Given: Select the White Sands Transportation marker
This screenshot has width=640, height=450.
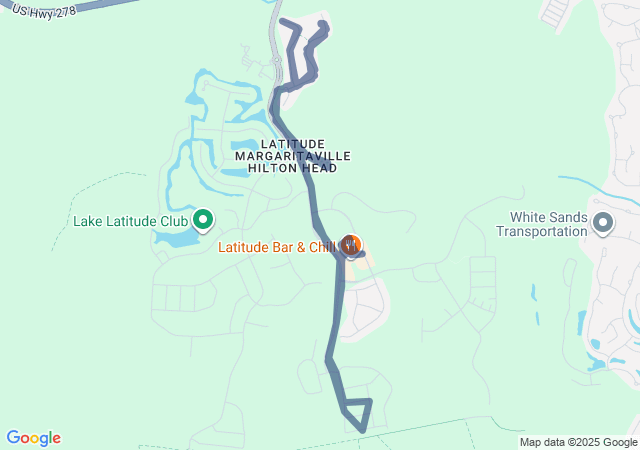Looking at the screenshot, I should tap(602, 223).
